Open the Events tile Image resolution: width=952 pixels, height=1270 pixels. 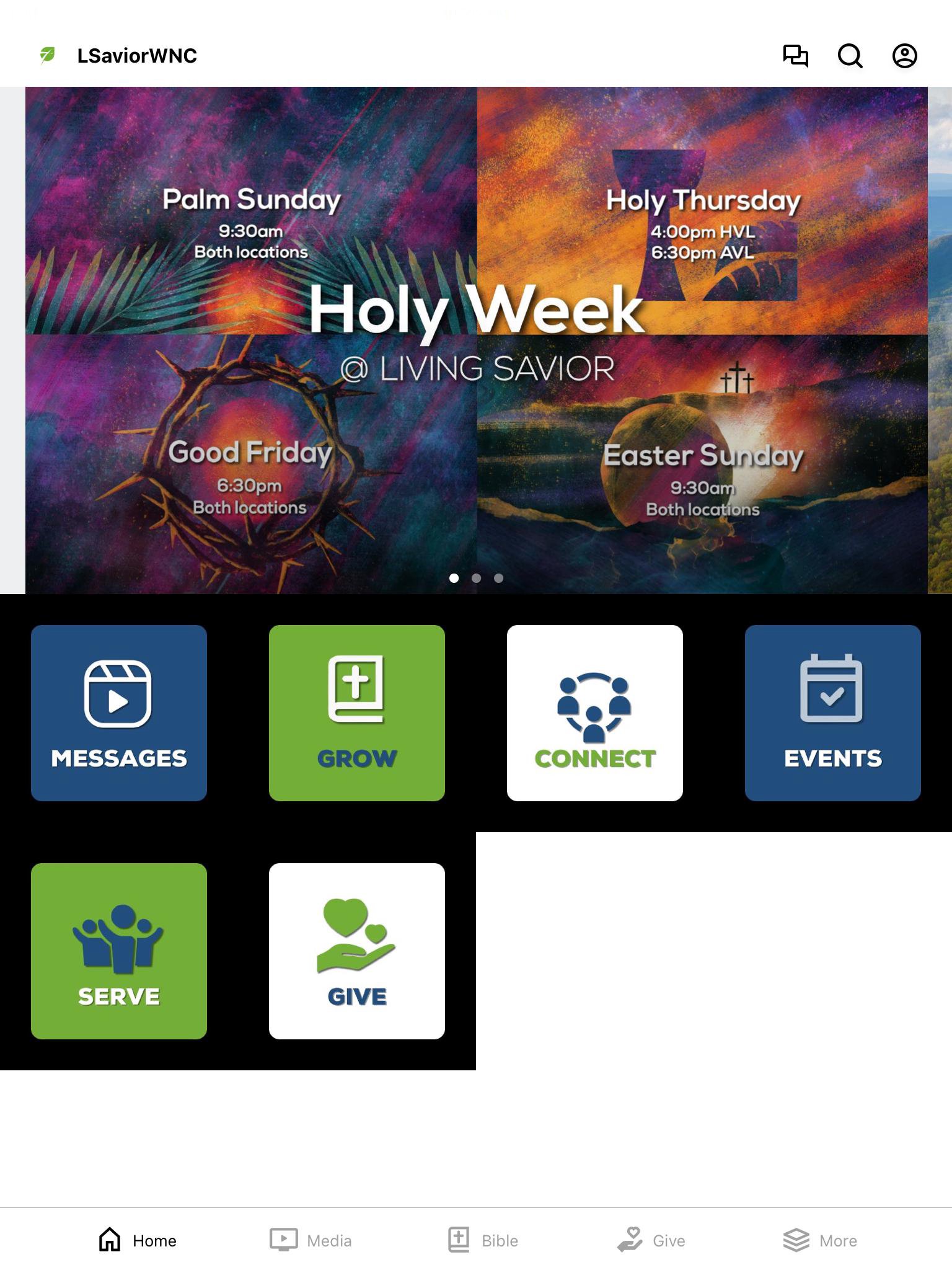(x=833, y=713)
